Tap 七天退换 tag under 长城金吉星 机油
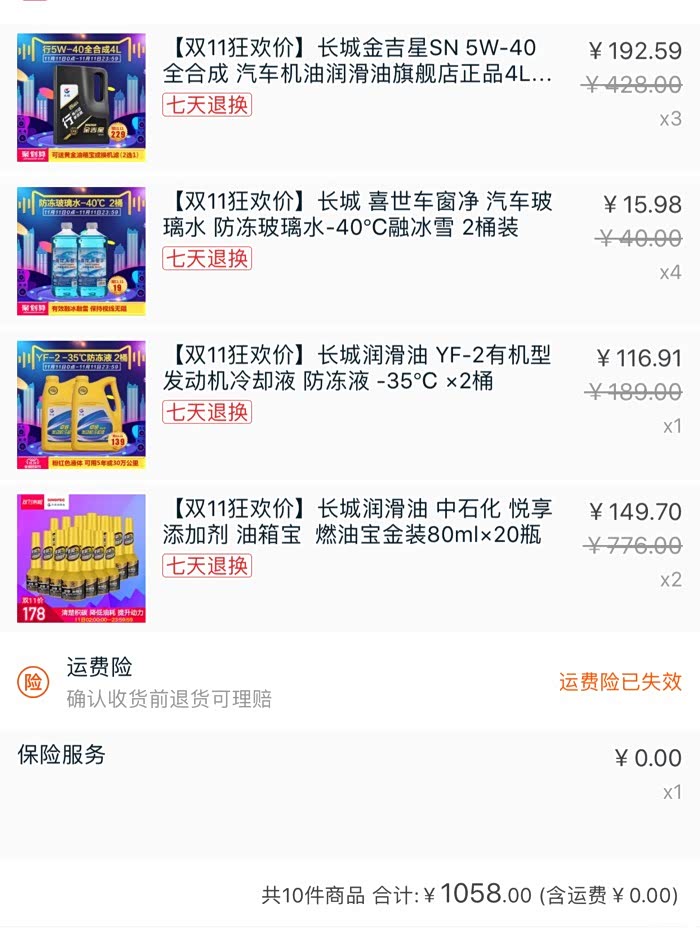The height and width of the screenshot is (942, 700). pyautogui.click(x=207, y=105)
